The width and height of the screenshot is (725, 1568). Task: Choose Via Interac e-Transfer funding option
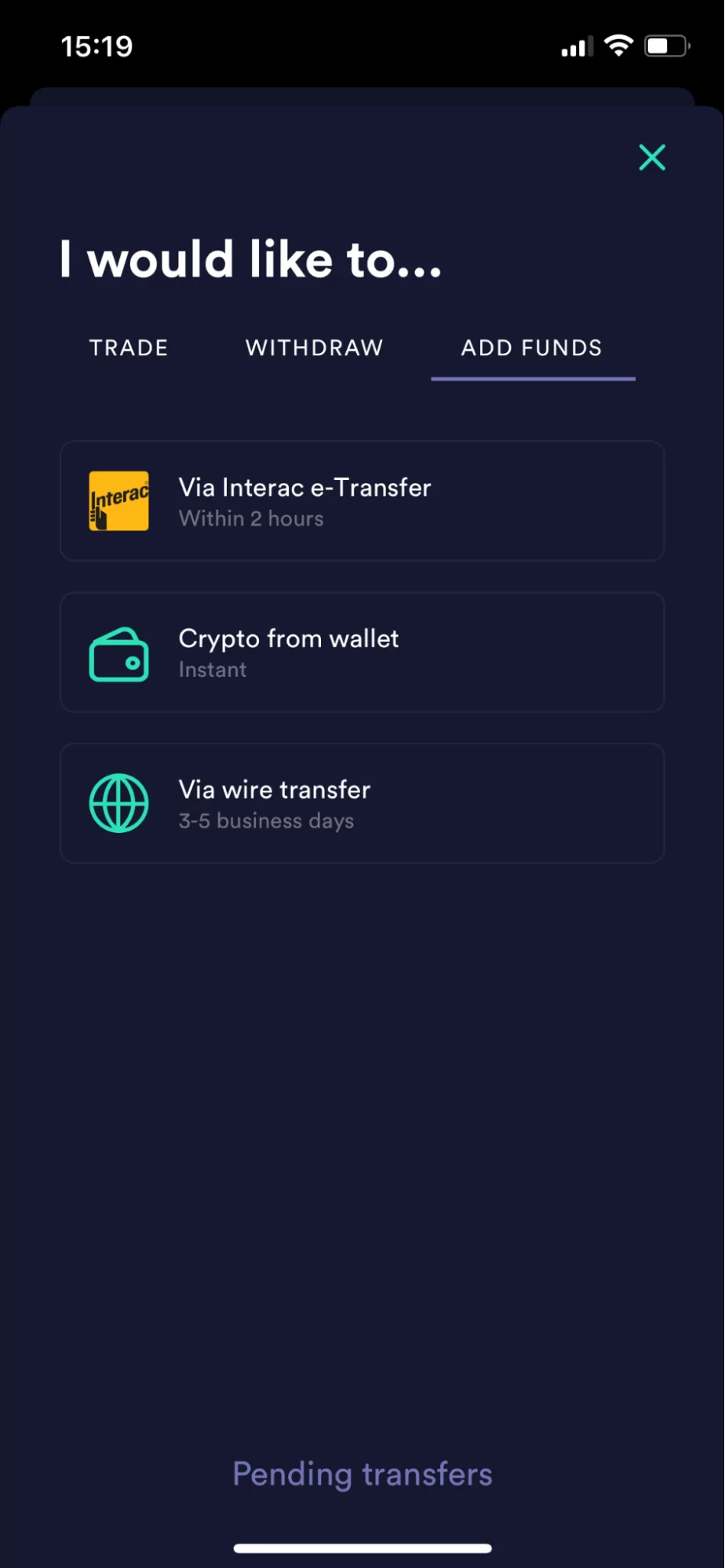click(362, 500)
